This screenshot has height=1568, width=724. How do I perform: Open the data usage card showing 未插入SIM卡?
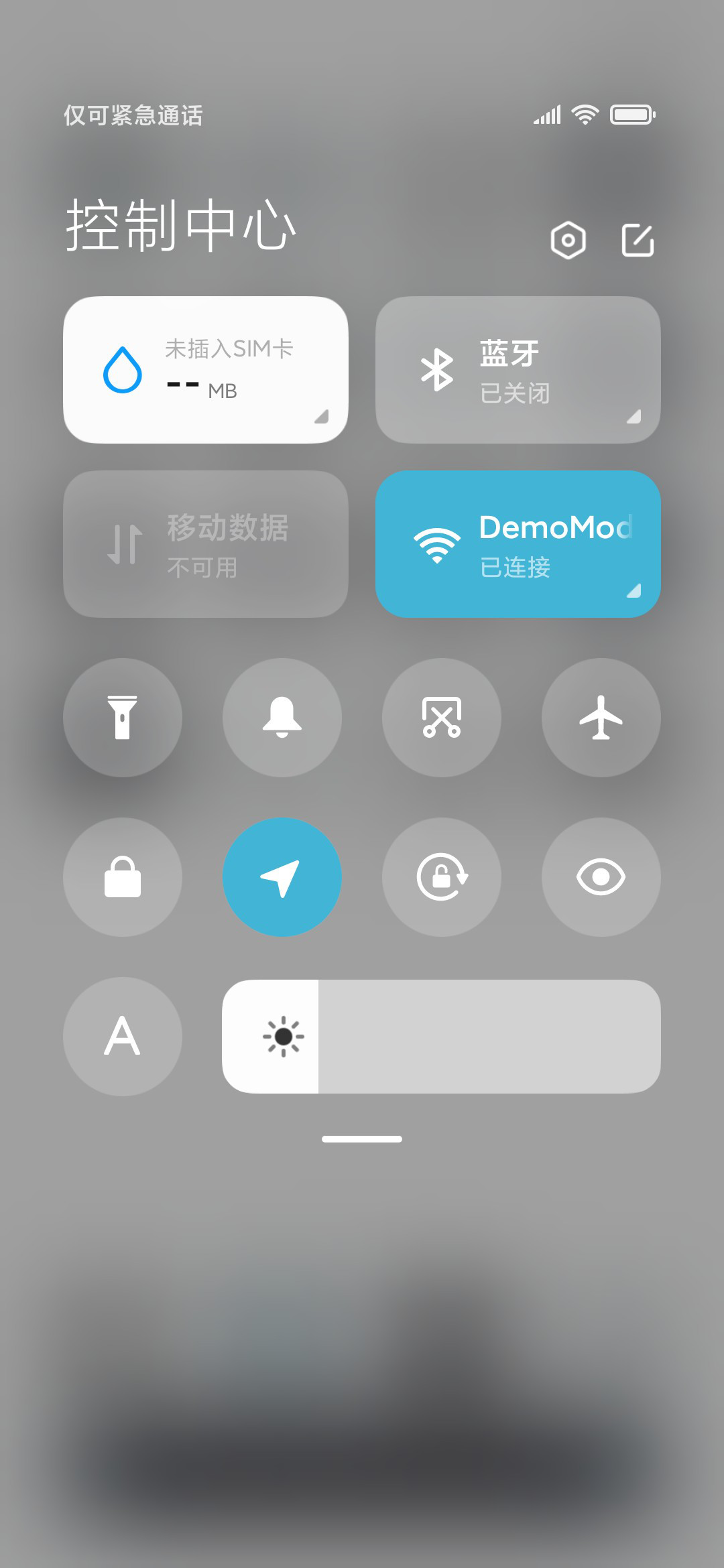(x=206, y=370)
